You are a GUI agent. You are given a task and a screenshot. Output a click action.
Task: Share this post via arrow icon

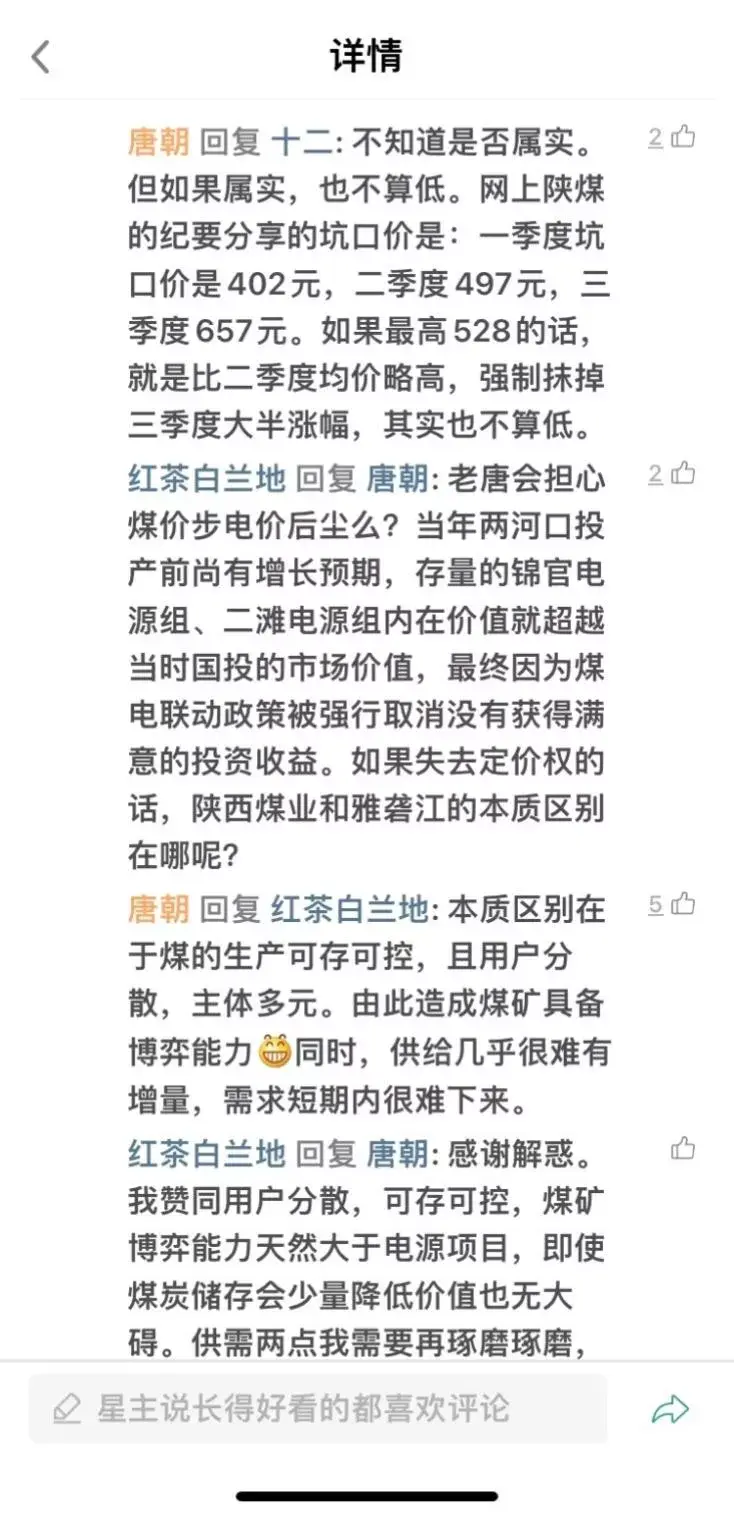(x=670, y=1410)
